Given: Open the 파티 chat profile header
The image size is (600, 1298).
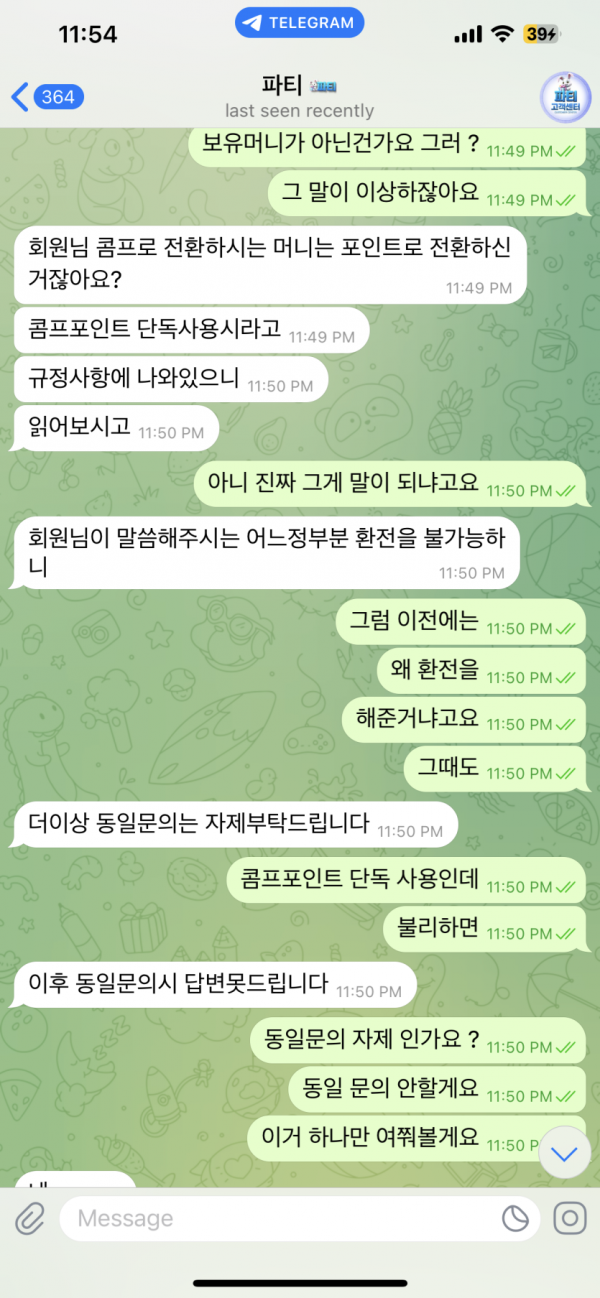Looking at the screenshot, I should tap(299, 96).
